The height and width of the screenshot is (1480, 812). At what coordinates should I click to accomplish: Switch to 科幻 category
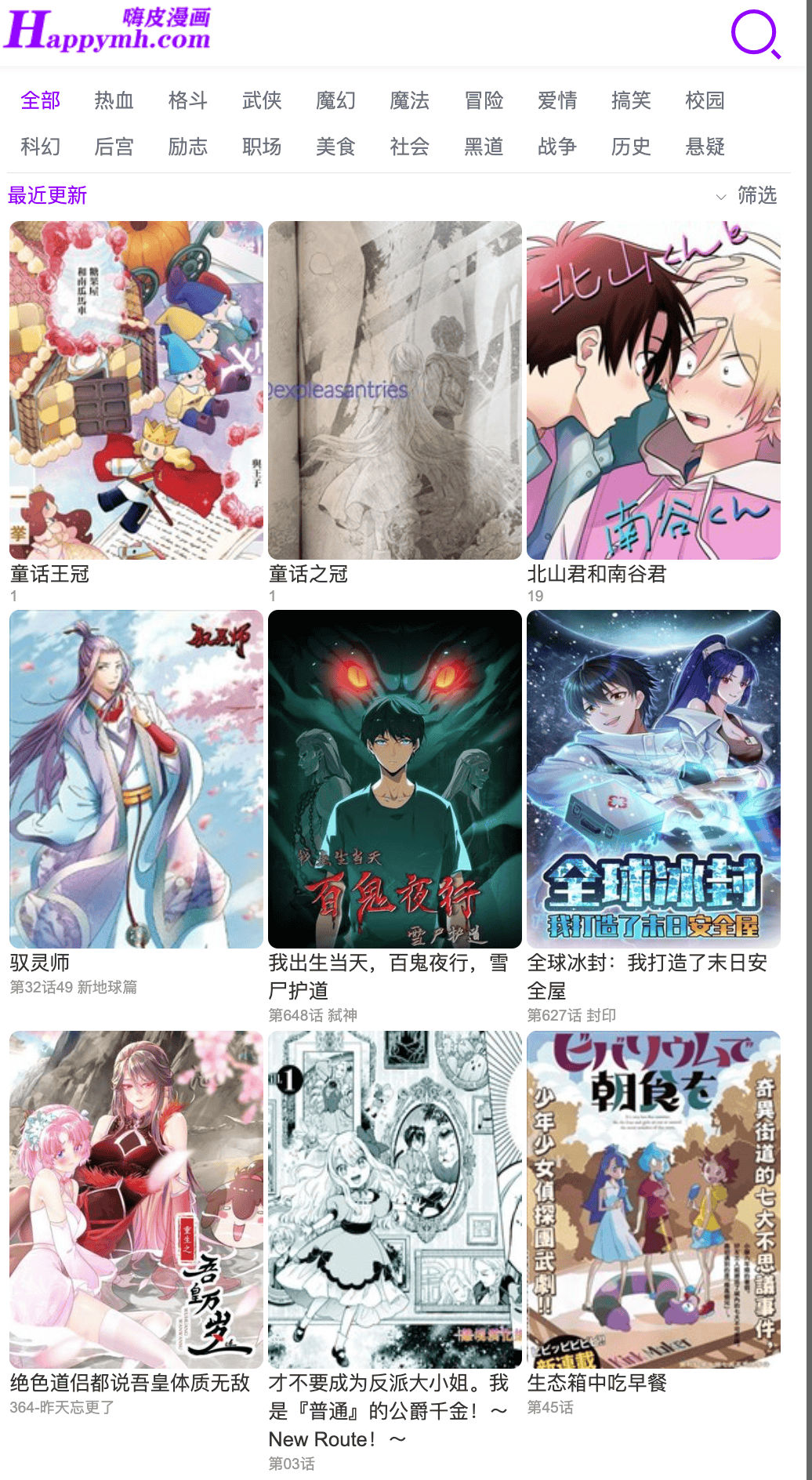coord(40,147)
